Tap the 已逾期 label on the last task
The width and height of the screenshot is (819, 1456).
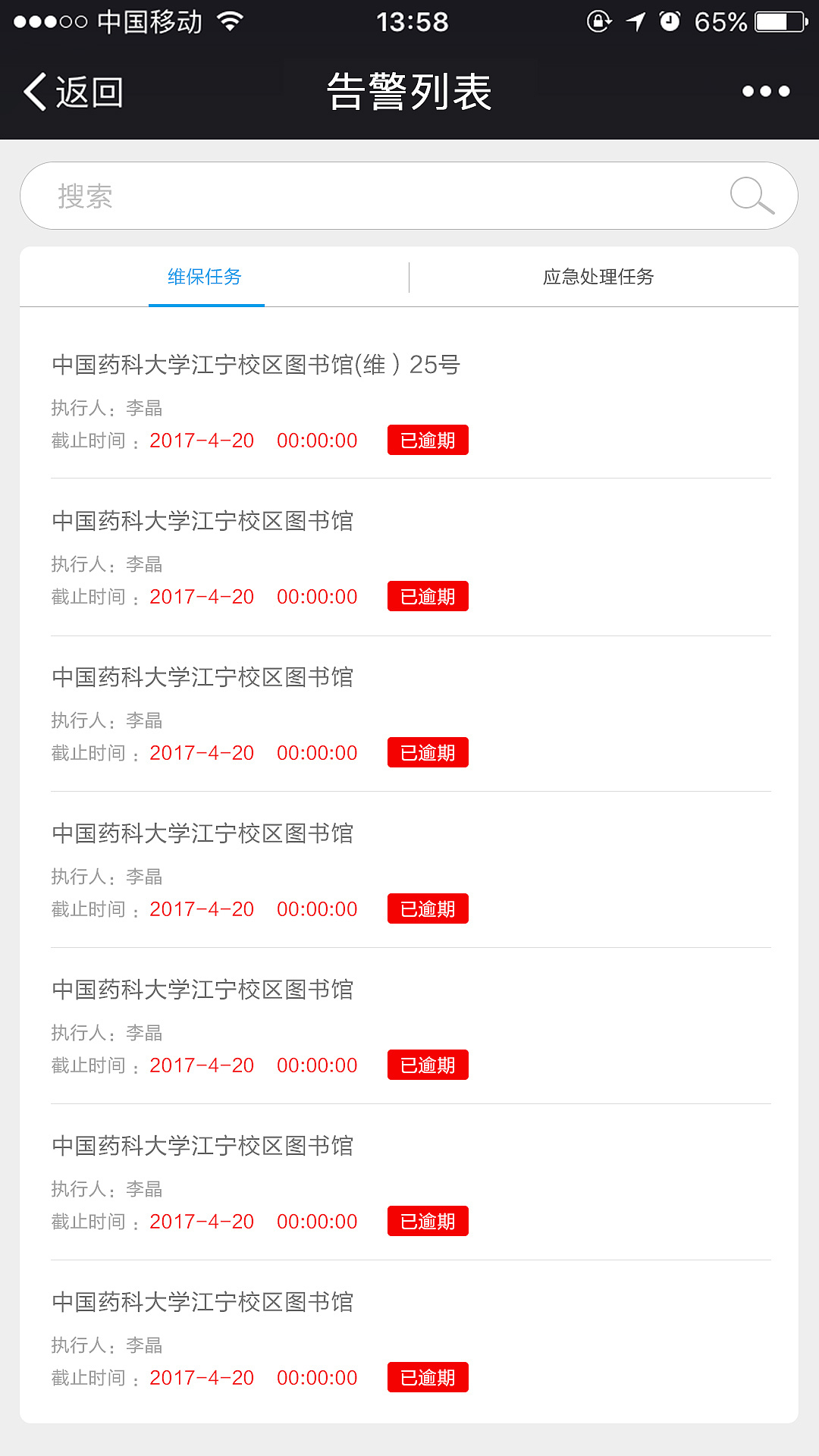[427, 1377]
